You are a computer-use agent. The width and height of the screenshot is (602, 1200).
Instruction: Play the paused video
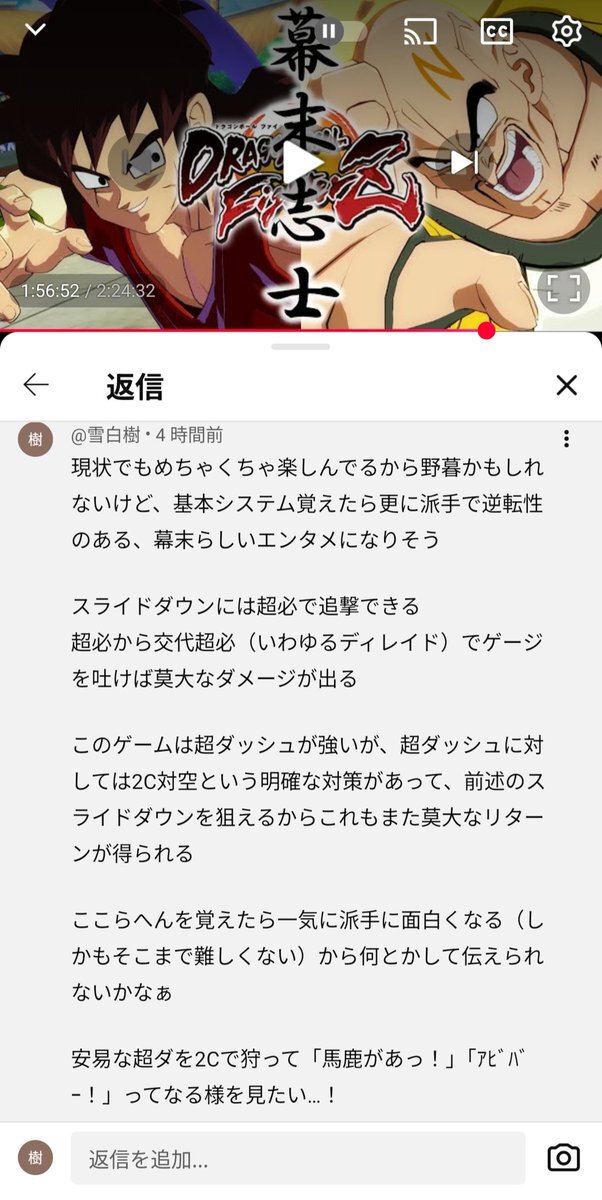301,163
